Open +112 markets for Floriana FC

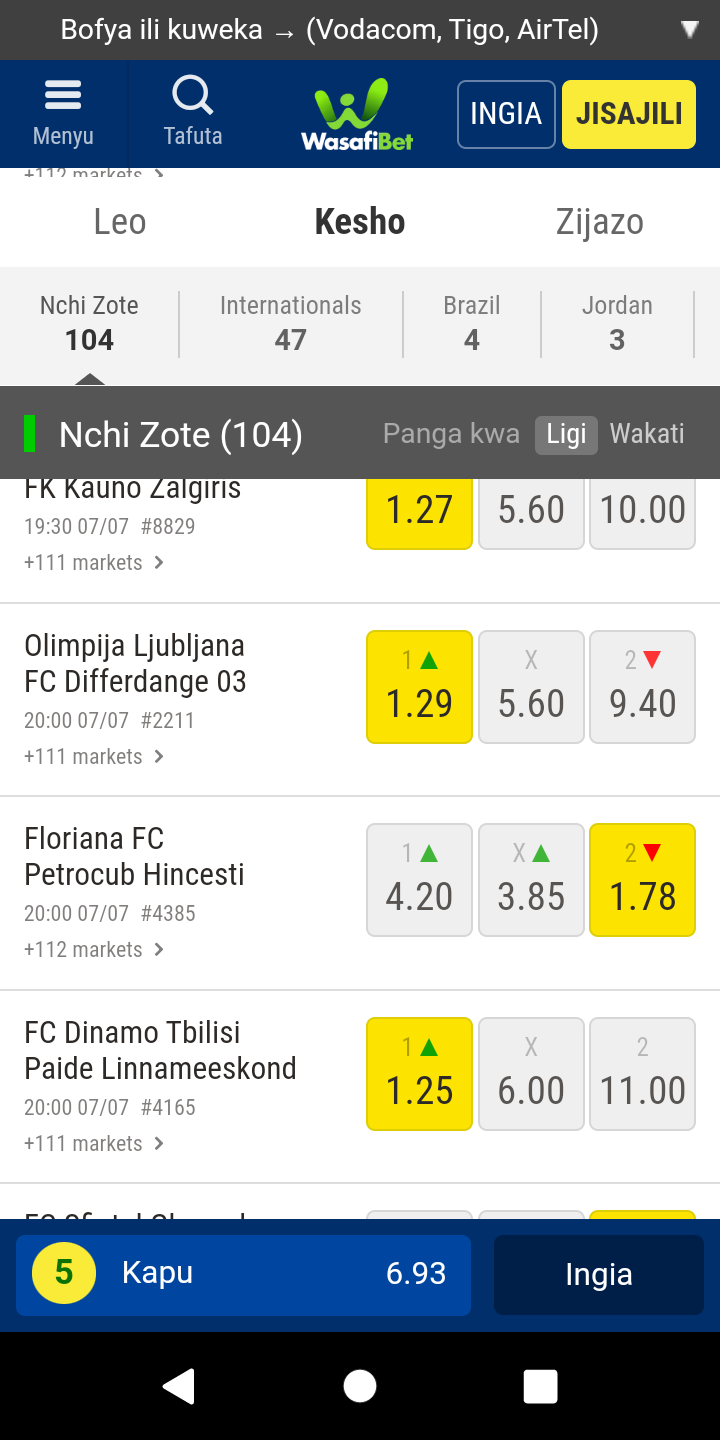(x=94, y=949)
